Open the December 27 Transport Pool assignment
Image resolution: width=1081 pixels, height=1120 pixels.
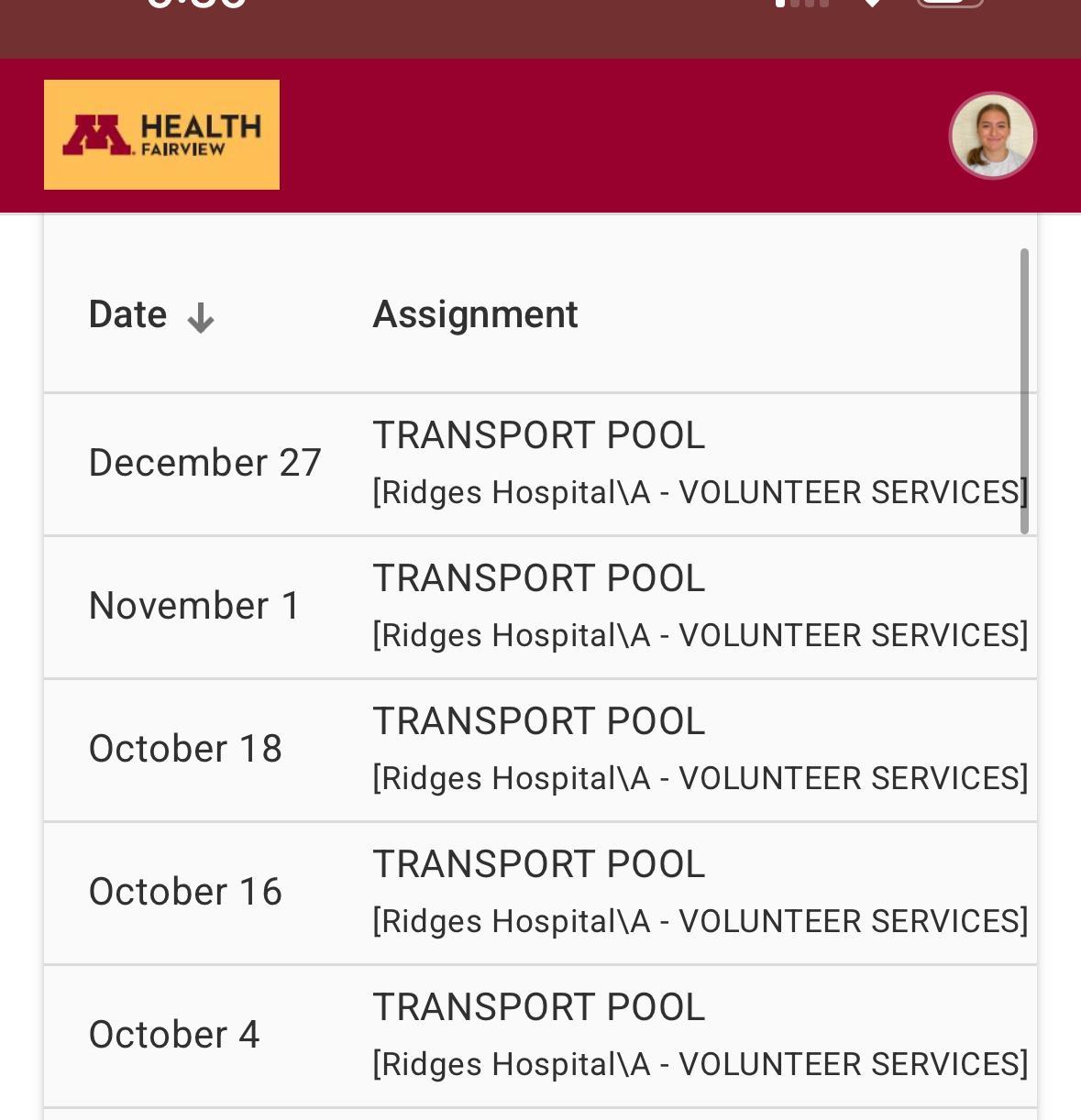click(x=539, y=464)
